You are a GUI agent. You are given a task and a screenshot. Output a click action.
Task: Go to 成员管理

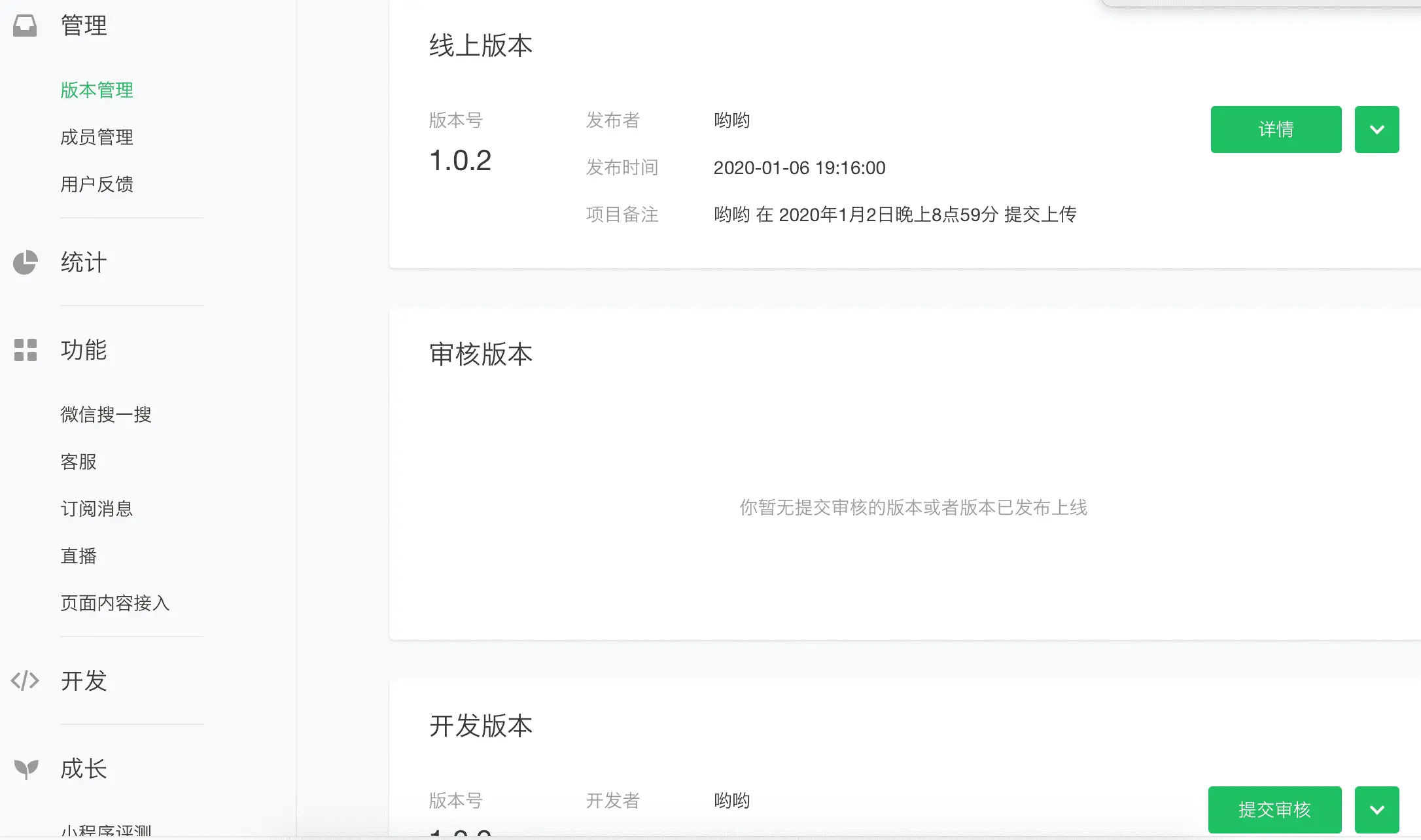click(x=97, y=137)
